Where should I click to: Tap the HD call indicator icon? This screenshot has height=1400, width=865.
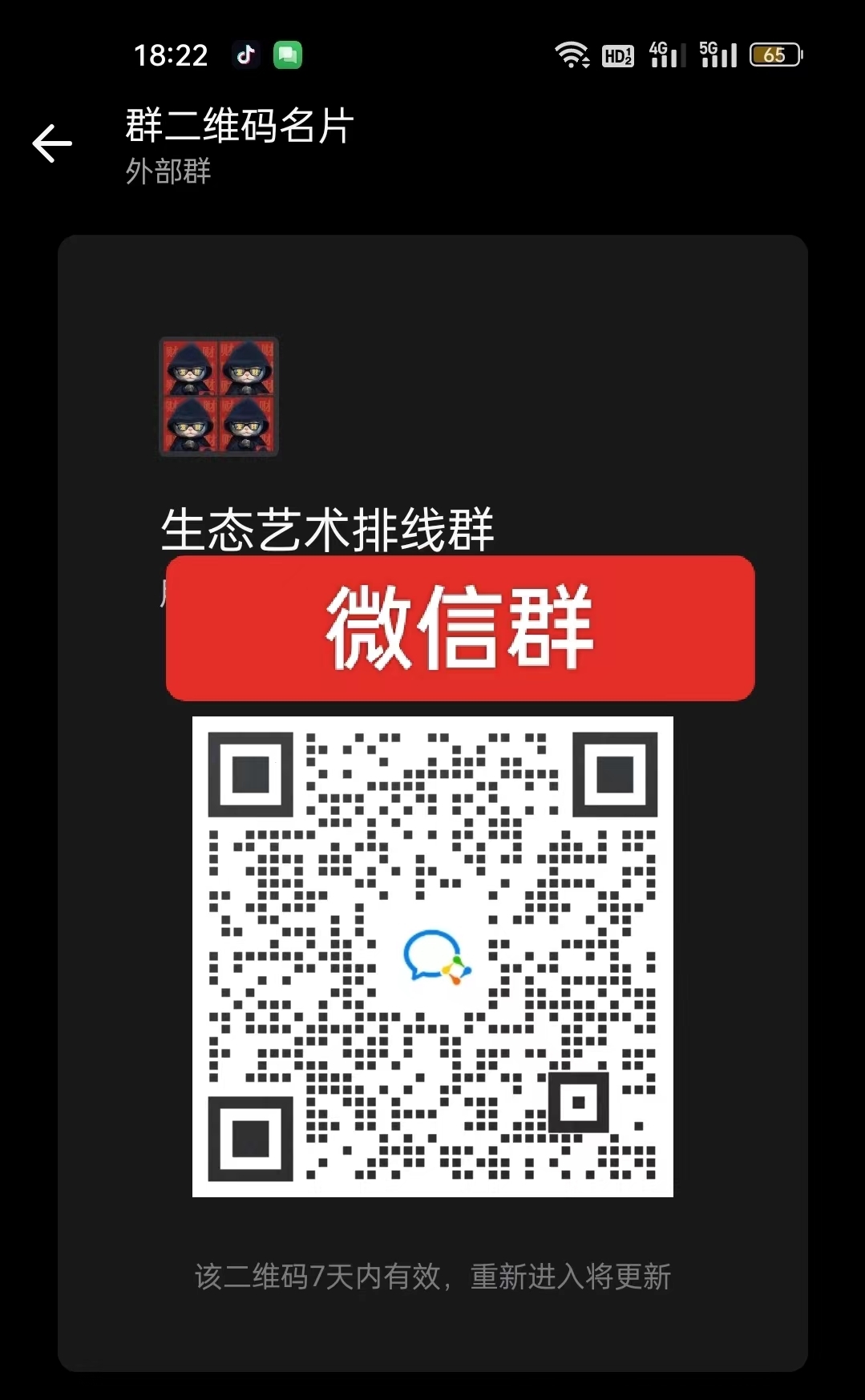(617, 54)
